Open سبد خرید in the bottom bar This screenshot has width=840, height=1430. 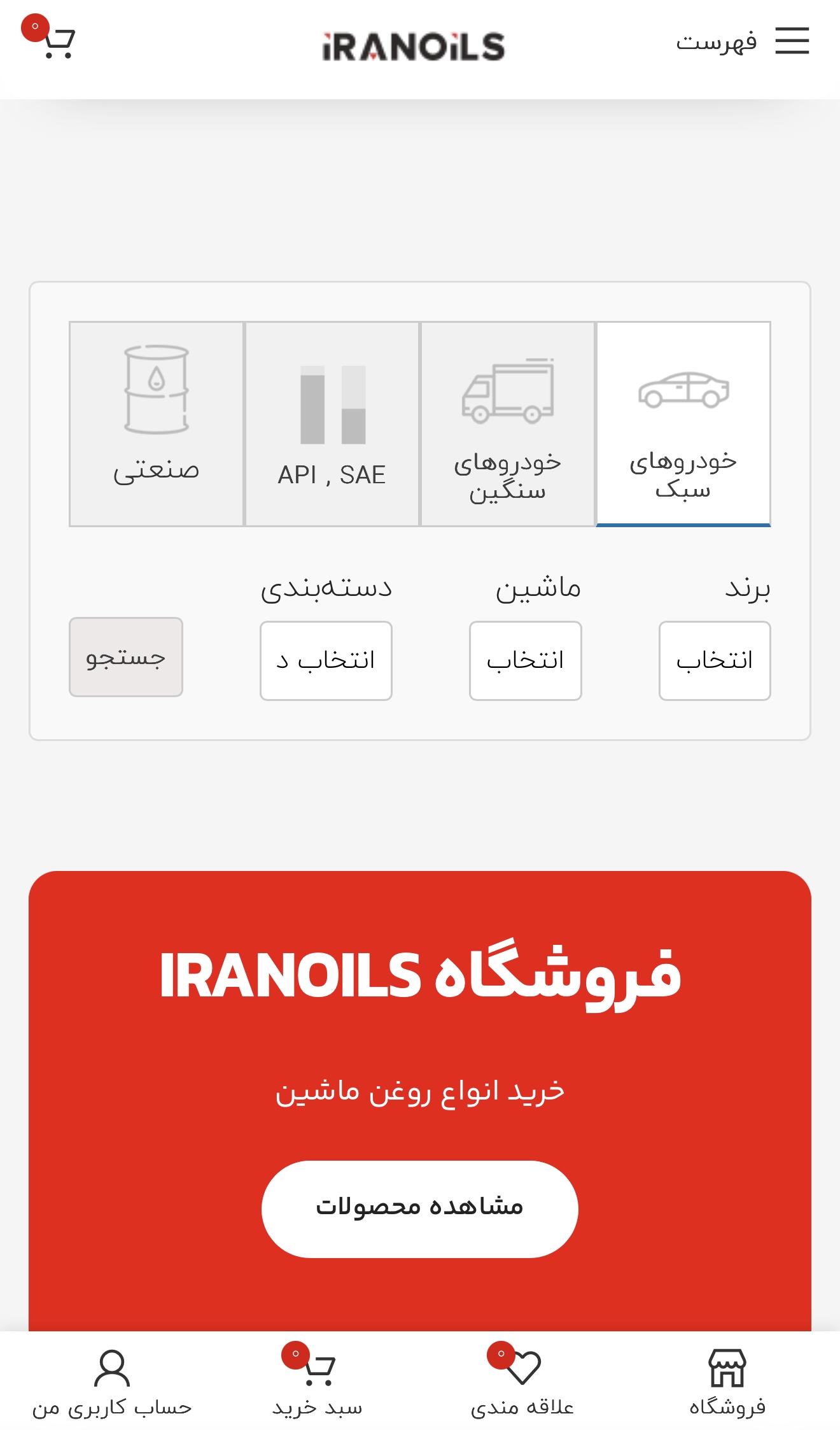(317, 1381)
